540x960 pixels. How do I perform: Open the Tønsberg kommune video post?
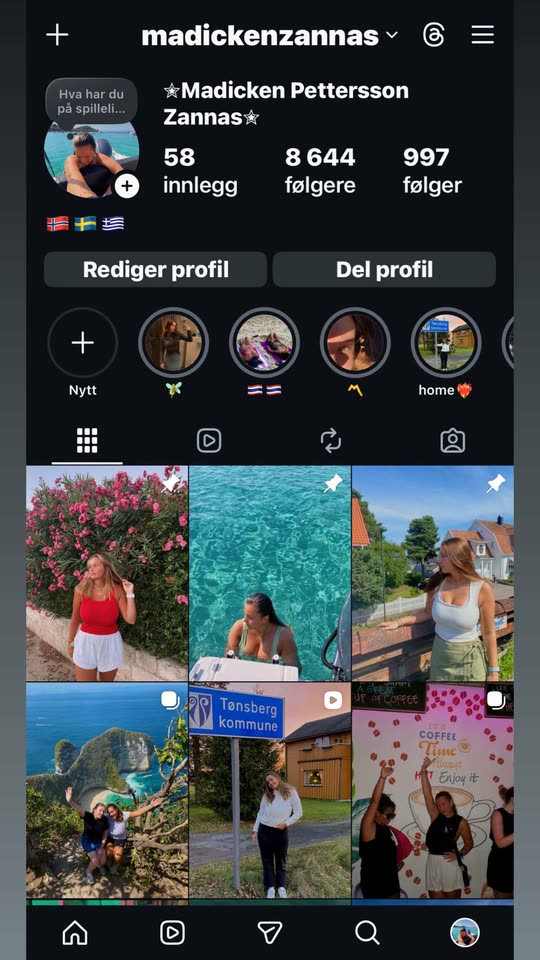pyautogui.click(x=270, y=790)
